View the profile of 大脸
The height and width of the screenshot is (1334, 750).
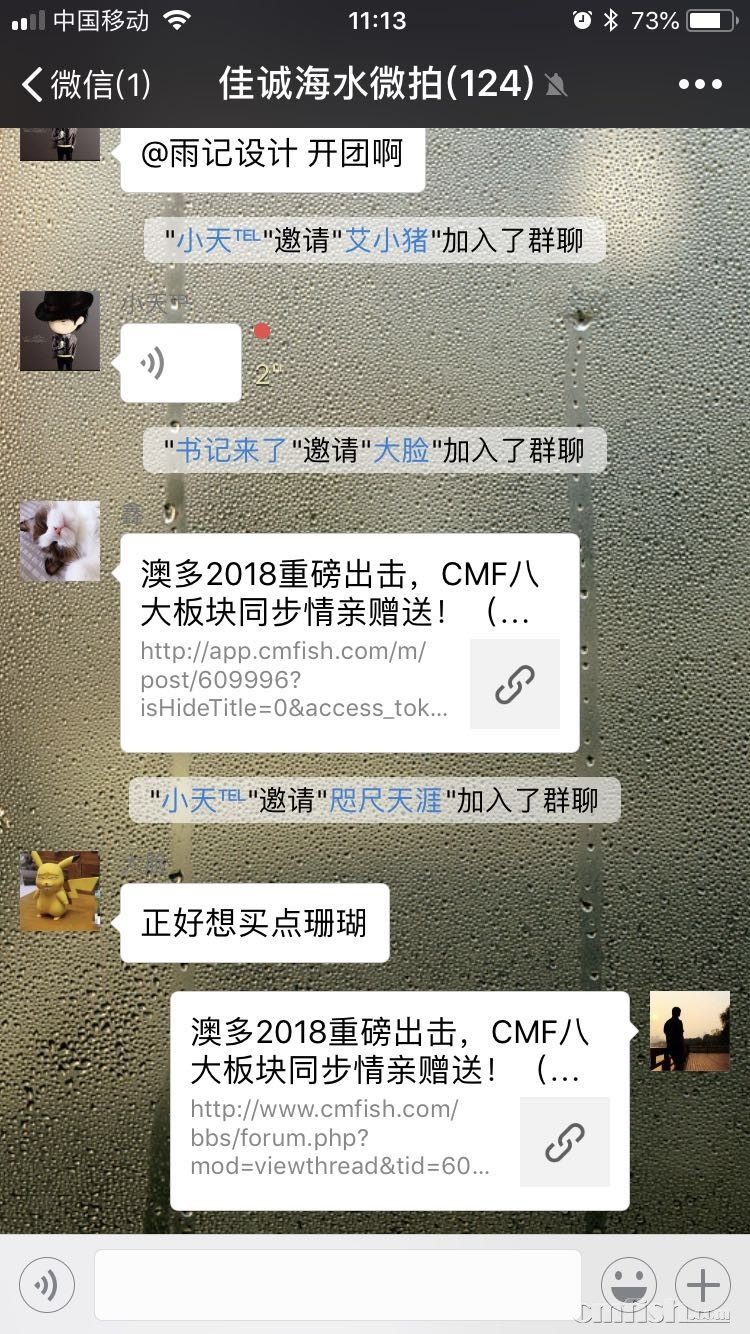(401, 450)
